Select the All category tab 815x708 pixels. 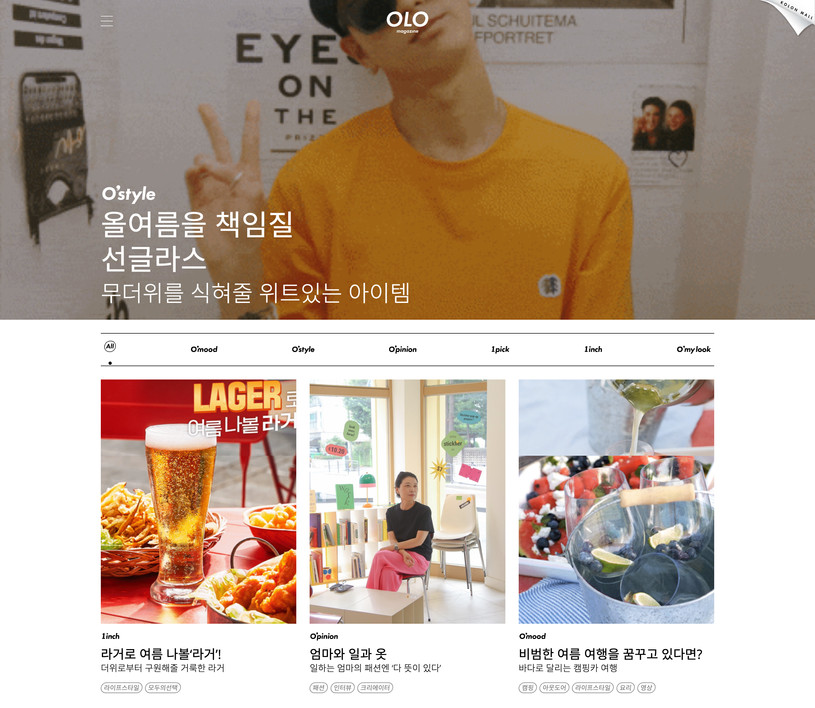110,347
